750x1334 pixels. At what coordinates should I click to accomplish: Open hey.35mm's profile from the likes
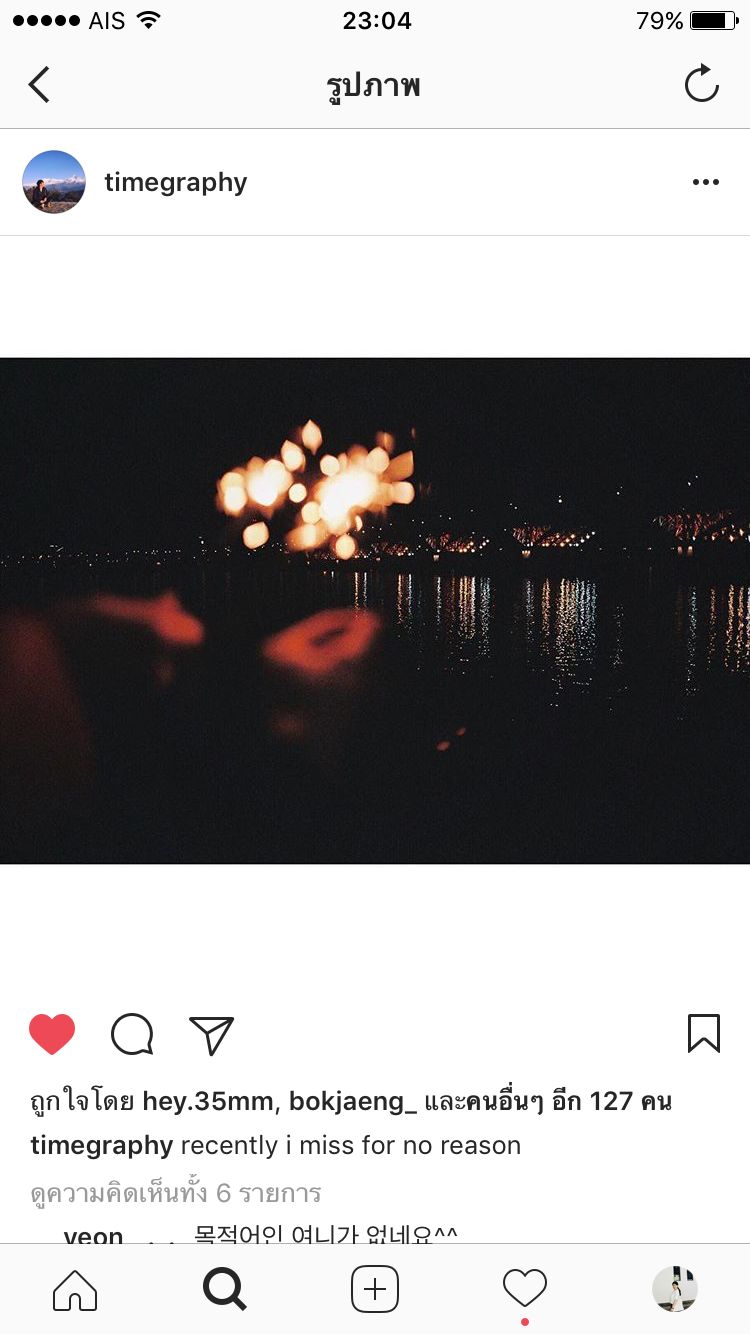(x=208, y=1102)
